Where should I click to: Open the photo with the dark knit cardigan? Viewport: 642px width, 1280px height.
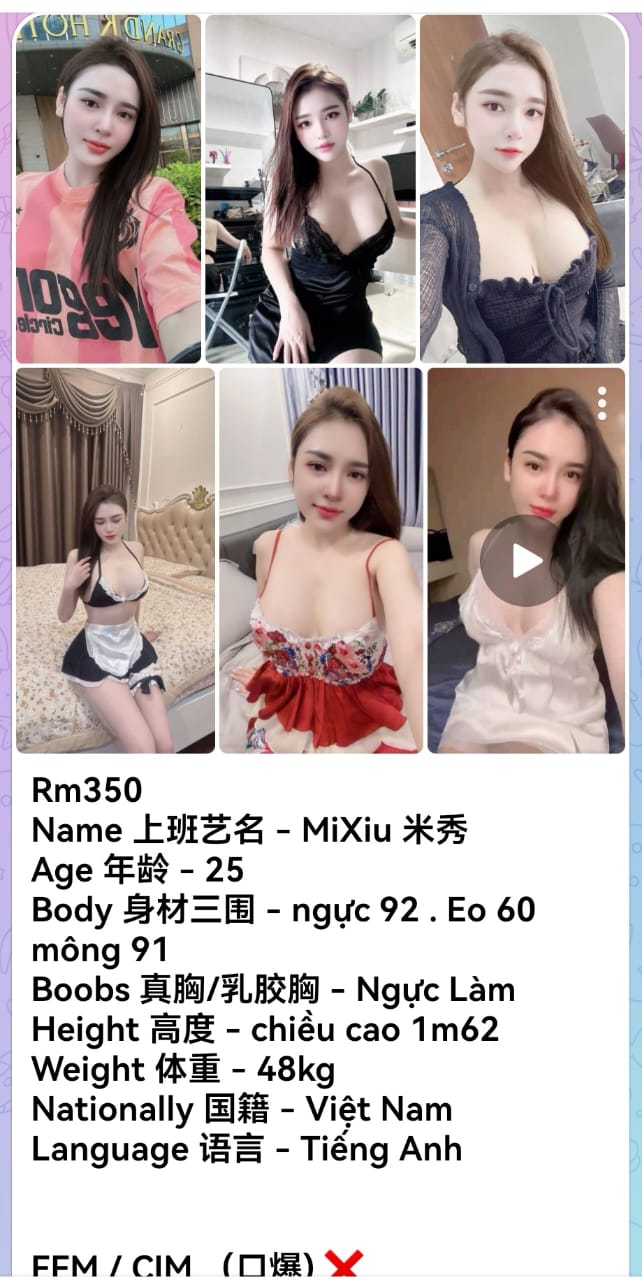tap(523, 188)
